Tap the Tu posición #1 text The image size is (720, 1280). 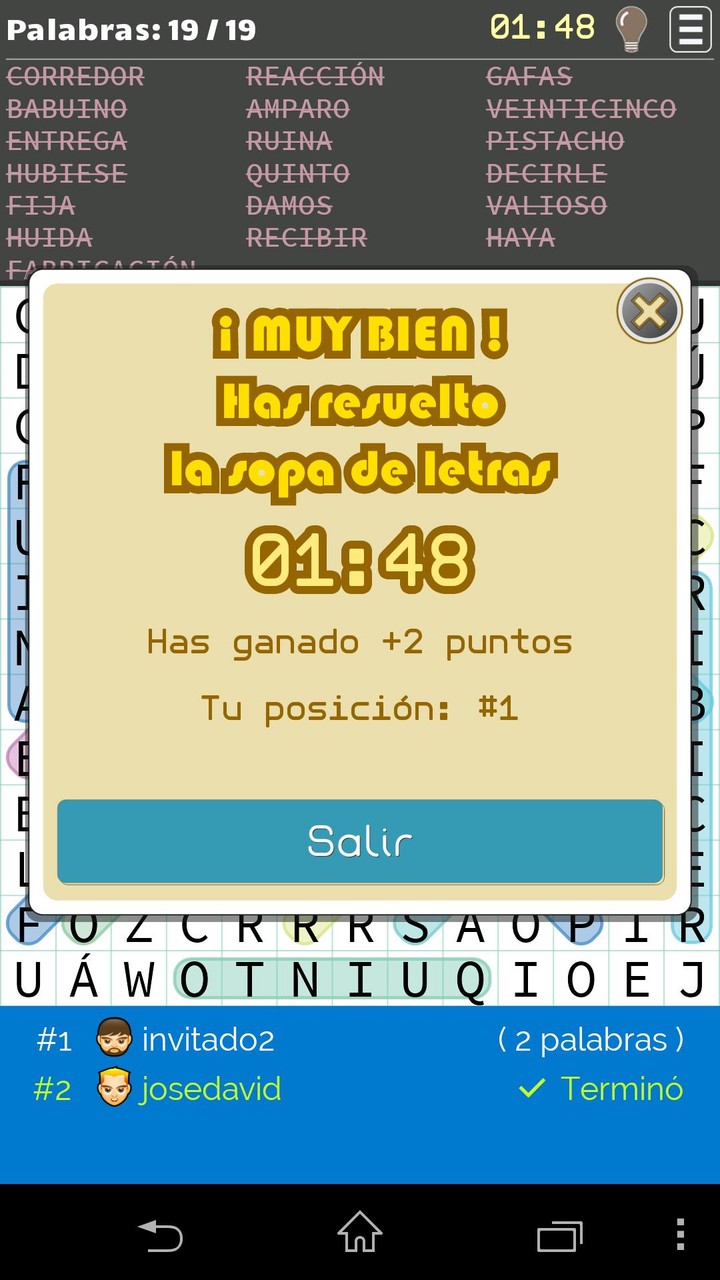click(x=360, y=708)
